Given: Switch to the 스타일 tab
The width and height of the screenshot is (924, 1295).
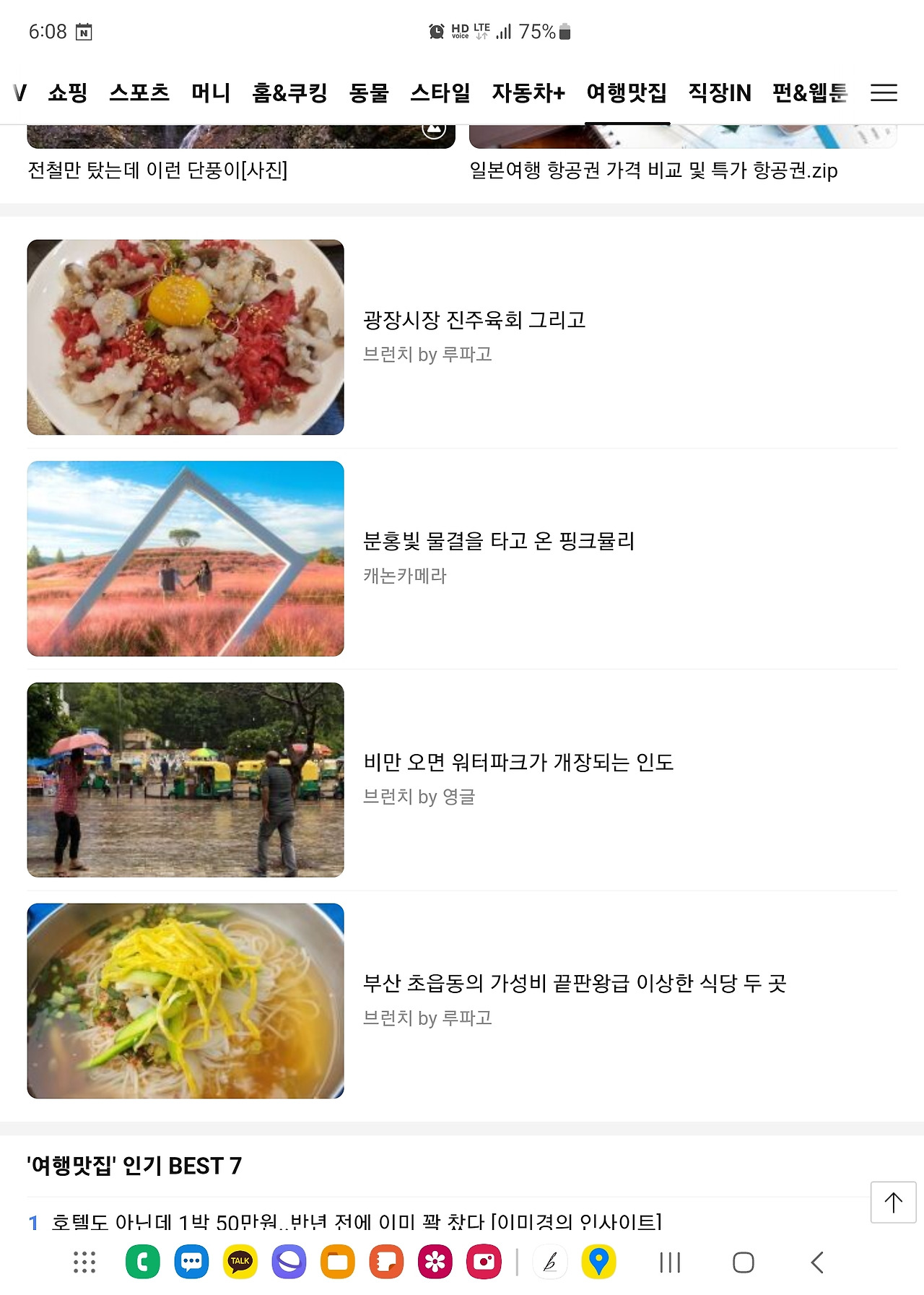Looking at the screenshot, I should click(440, 92).
